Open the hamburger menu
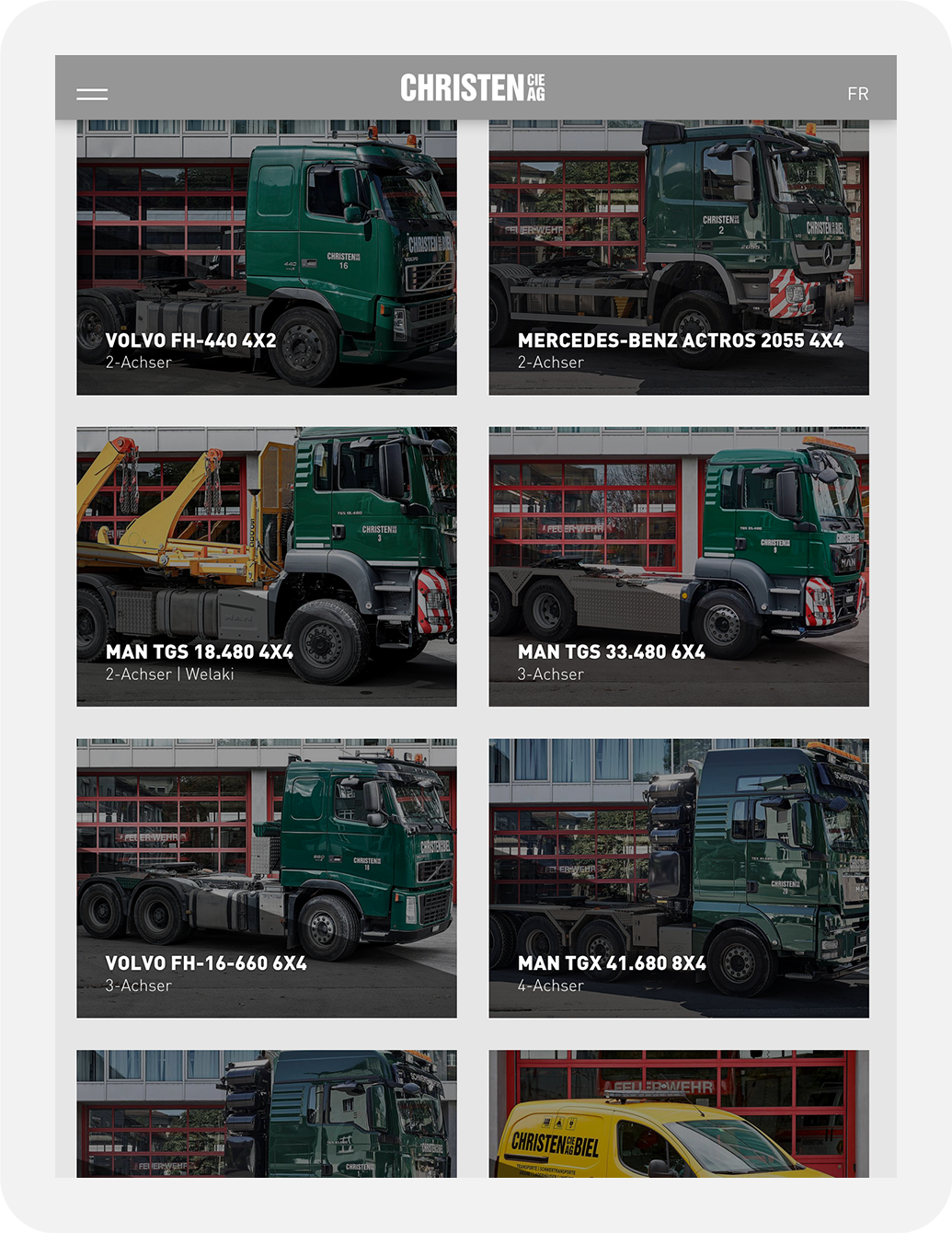Image resolution: width=952 pixels, height=1233 pixels. (x=92, y=94)
